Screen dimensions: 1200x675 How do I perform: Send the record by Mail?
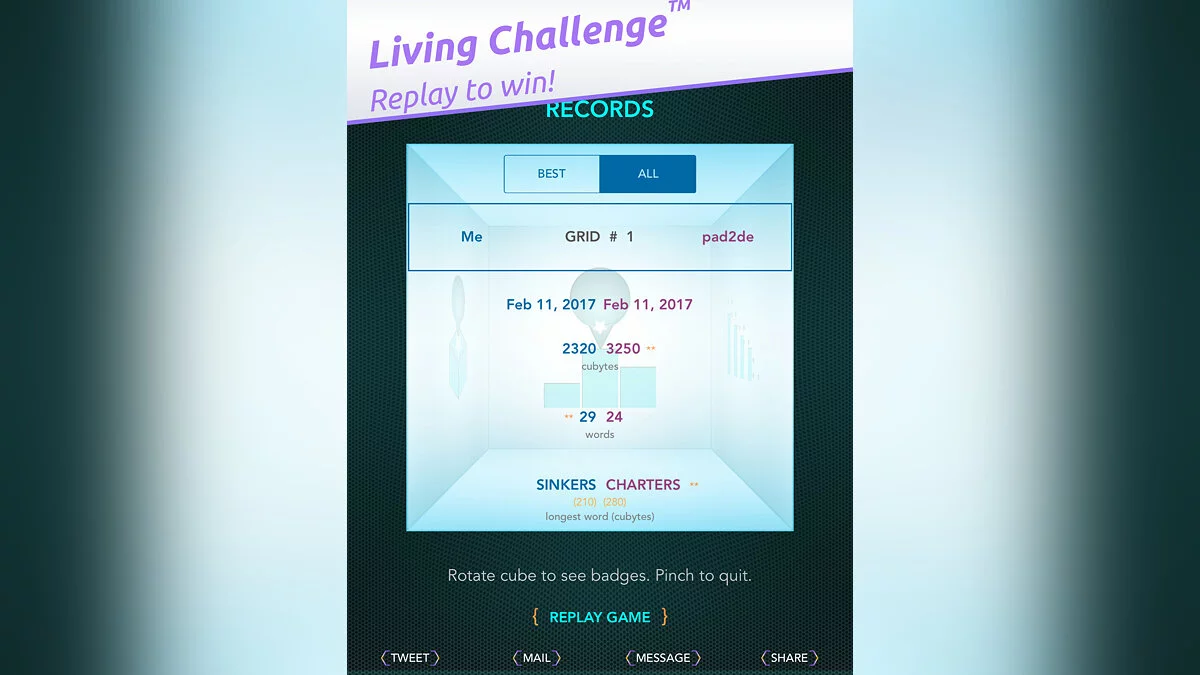(537, 657)
